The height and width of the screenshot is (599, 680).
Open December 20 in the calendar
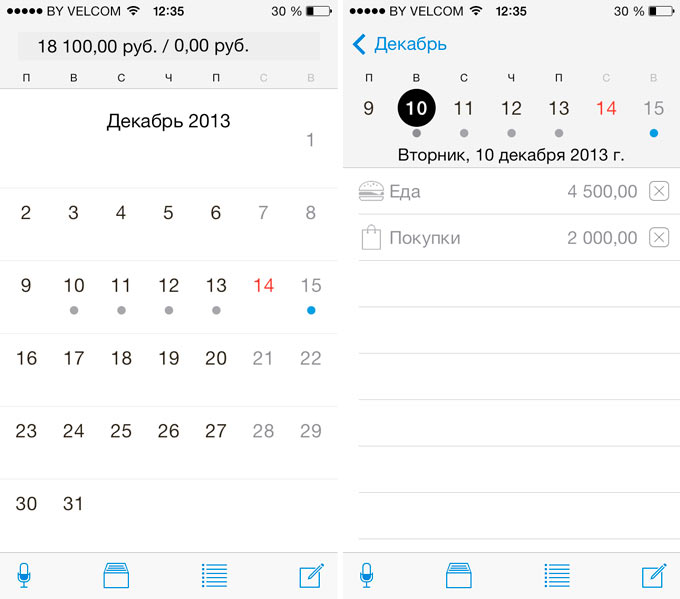pyautogui.click(x=216, y=358)
